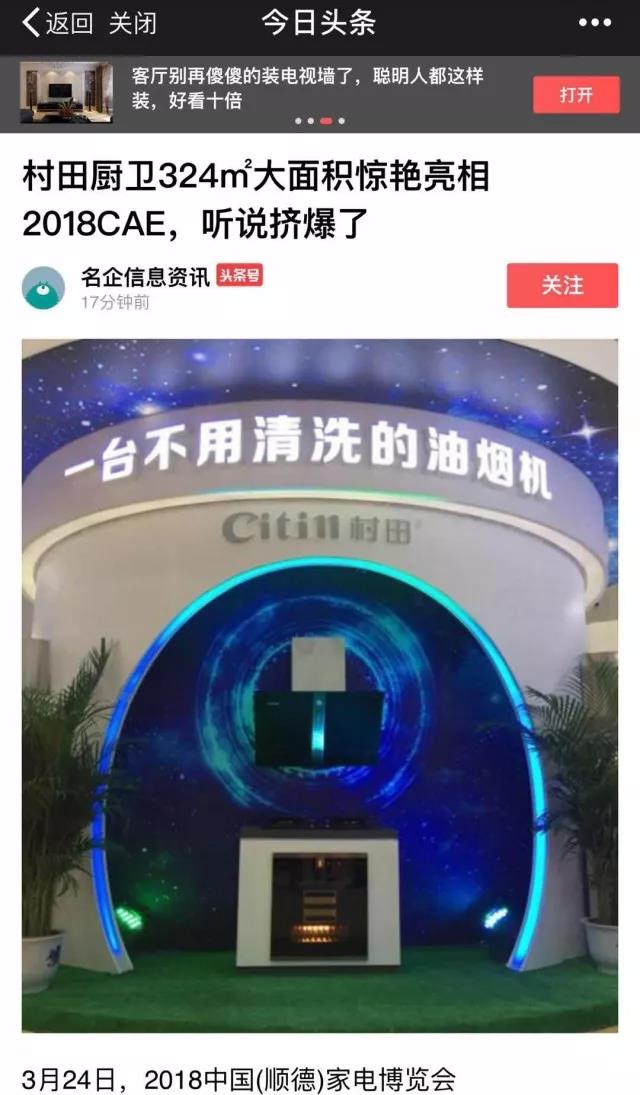Follow 名企信息资讯 with the 关注 button

click(562, 286)
